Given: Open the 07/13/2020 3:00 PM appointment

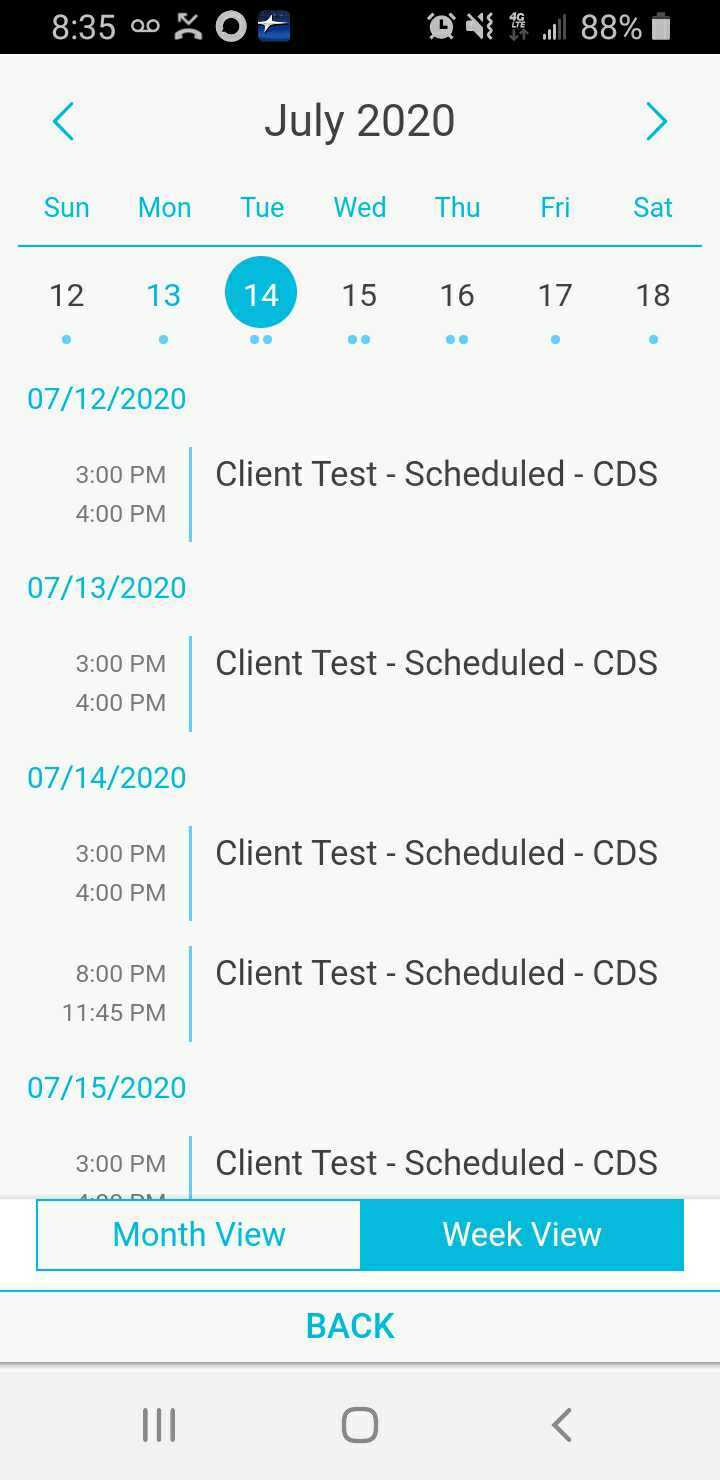Looking at the screenshot, I should click(x=436, y=664).
